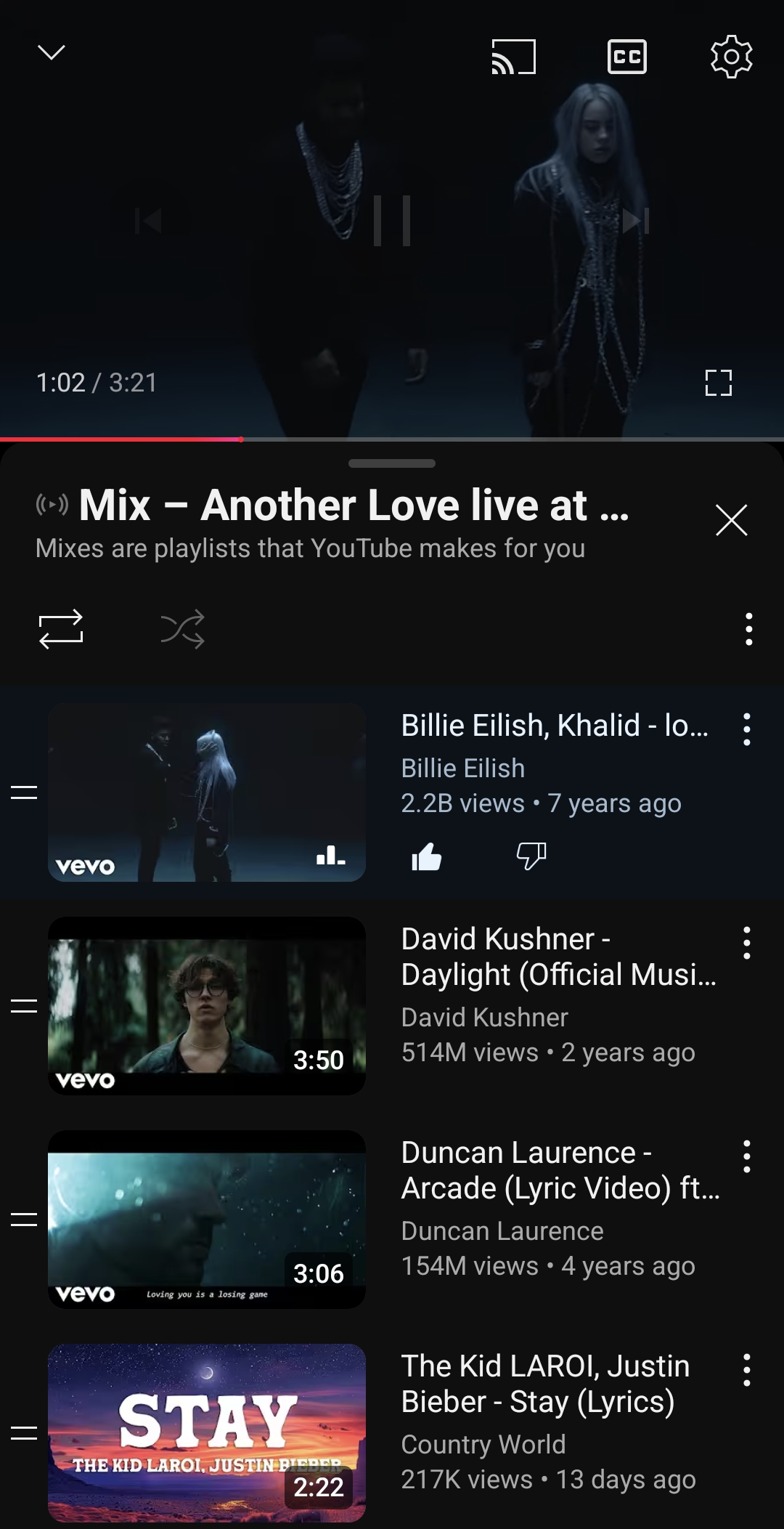Cast video to another device
Viewport: 784px width, 1529px height.
(513, 57)
